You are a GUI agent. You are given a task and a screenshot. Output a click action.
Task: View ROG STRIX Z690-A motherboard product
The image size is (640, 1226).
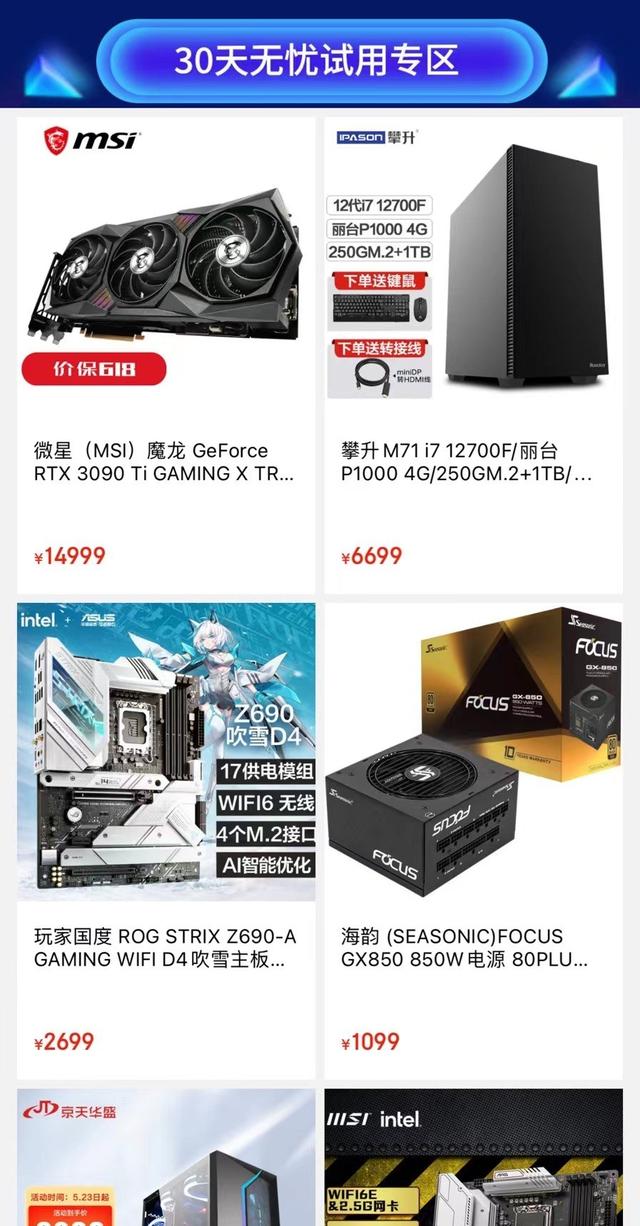pyautogui.click(x=166, y=840)
